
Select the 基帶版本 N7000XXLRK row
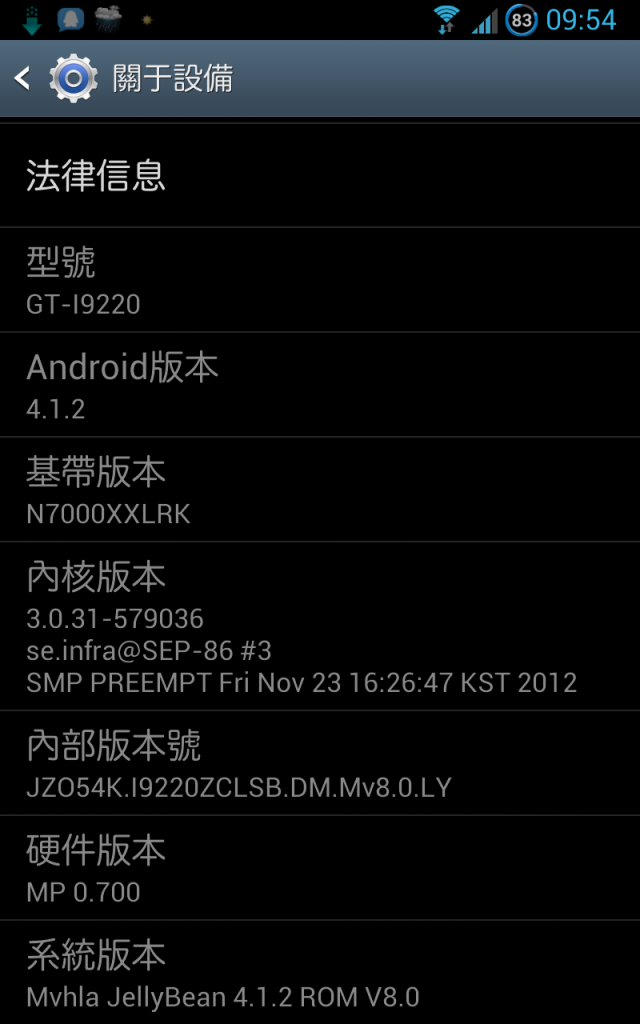(x=320, y=490)
